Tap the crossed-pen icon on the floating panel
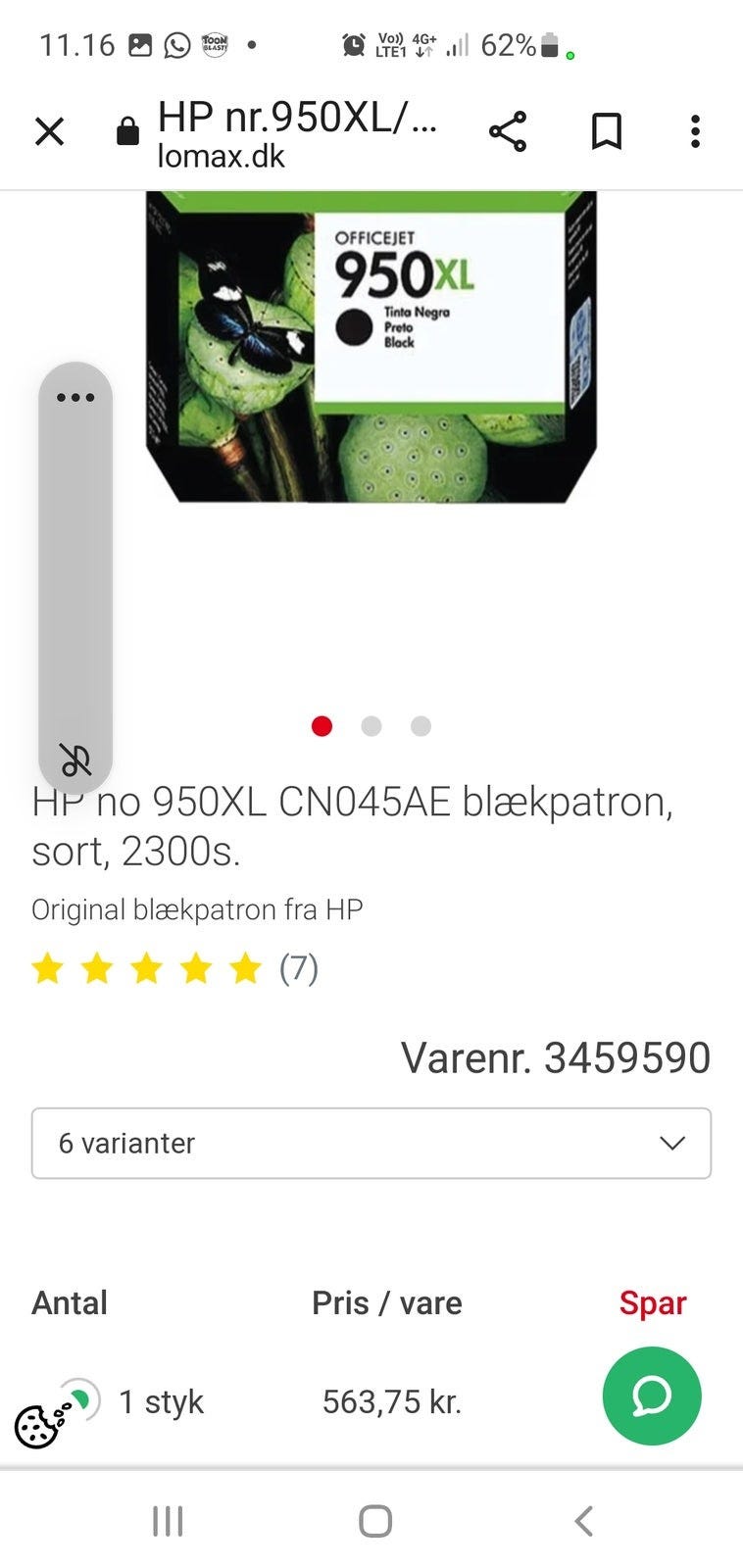 pos(76,758)
